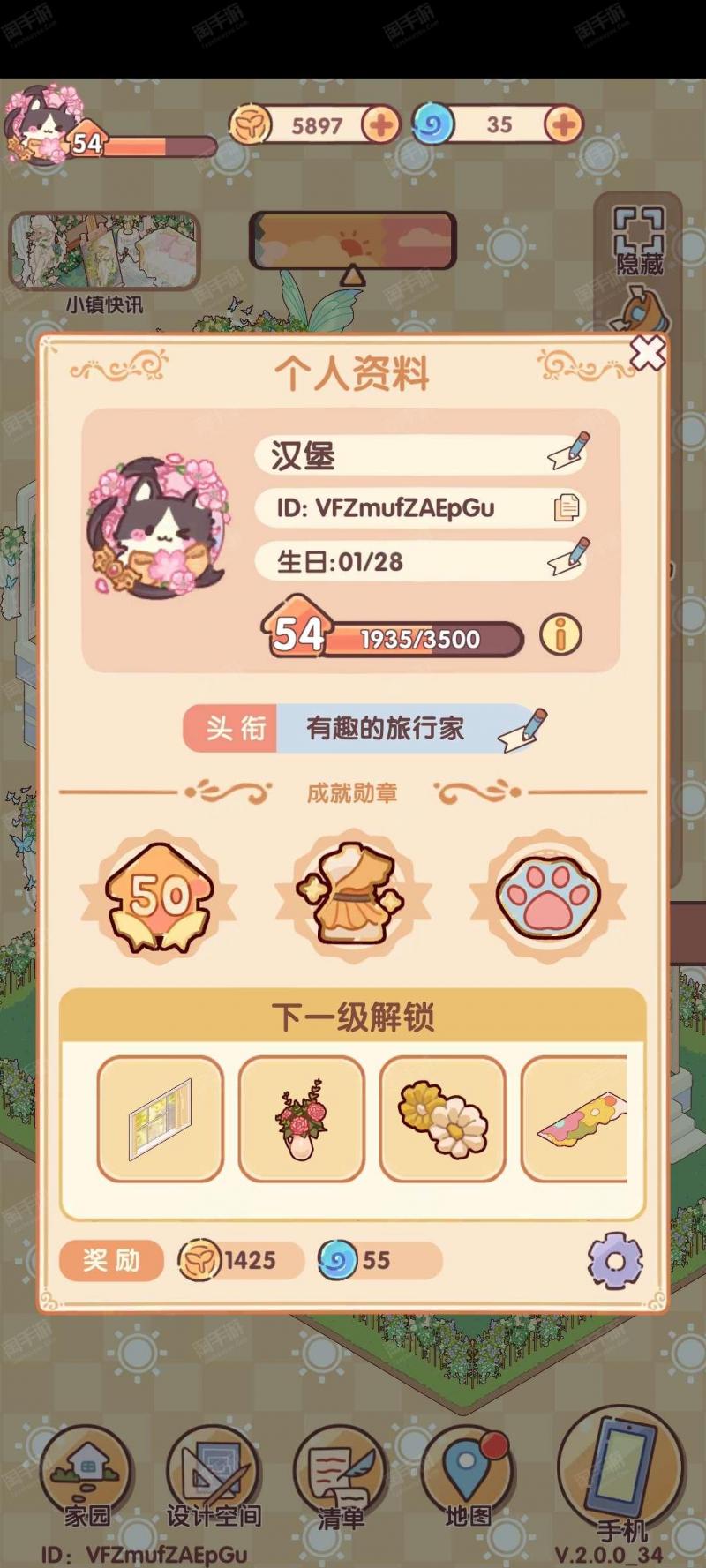Go to 家园 home tab
Viewport: 706px width, 1568px height.
click(86, 1475)
